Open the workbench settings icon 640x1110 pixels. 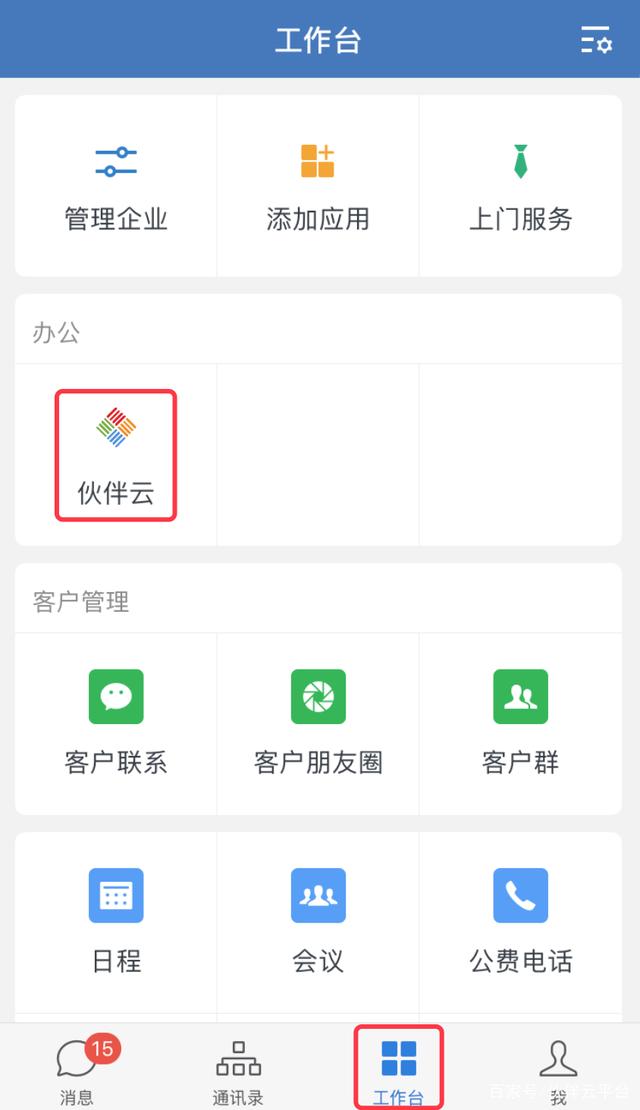(596, 39)
